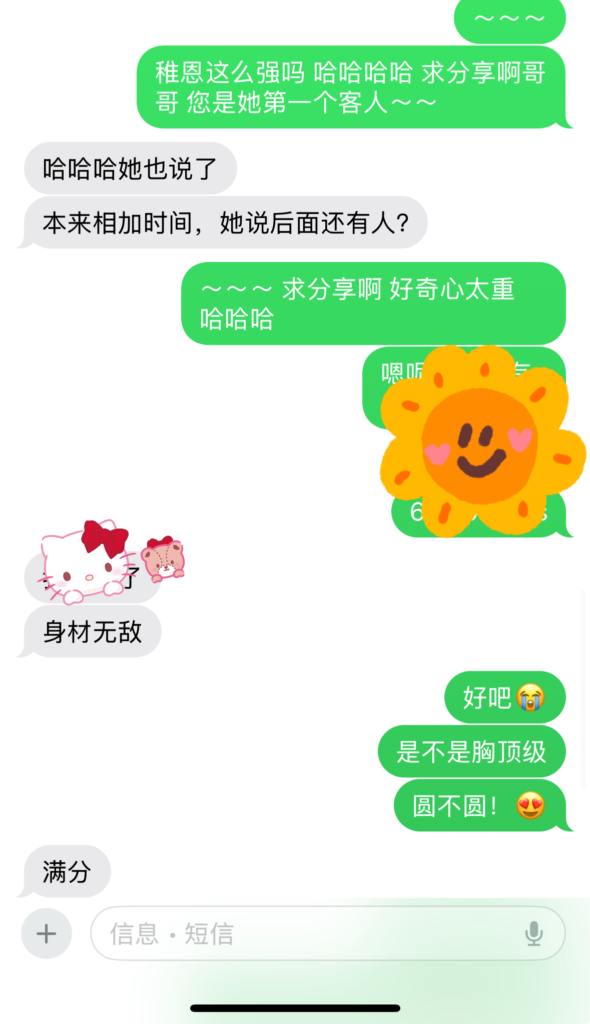The height and width of the screenshot is (1024, 590).
Task: Tap the microphone dictation icon
Action: pos(534,934)
